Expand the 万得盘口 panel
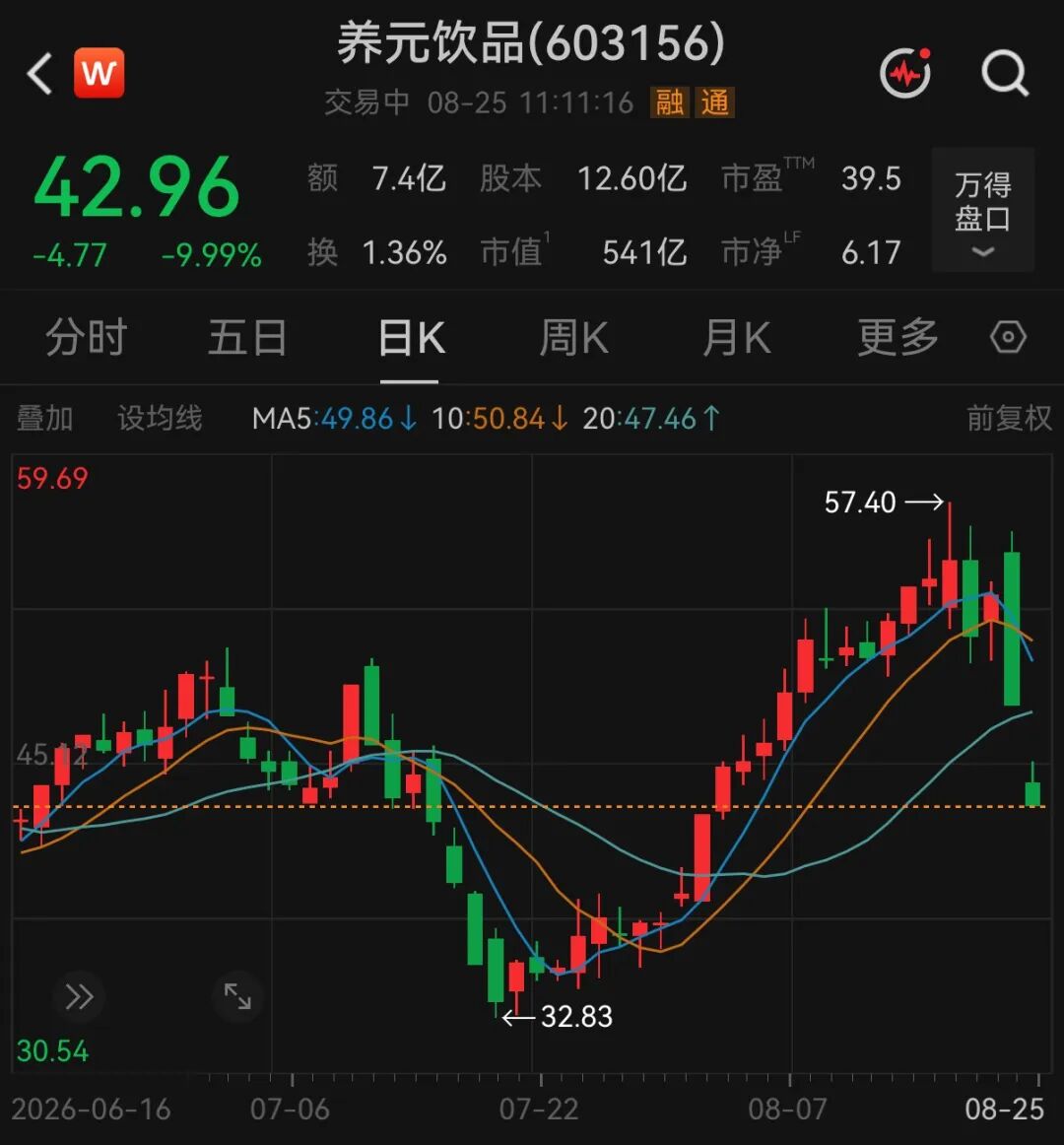The height and width of the screenshot is (1145, 1064). pyautogui.click(x=983, y=210)
